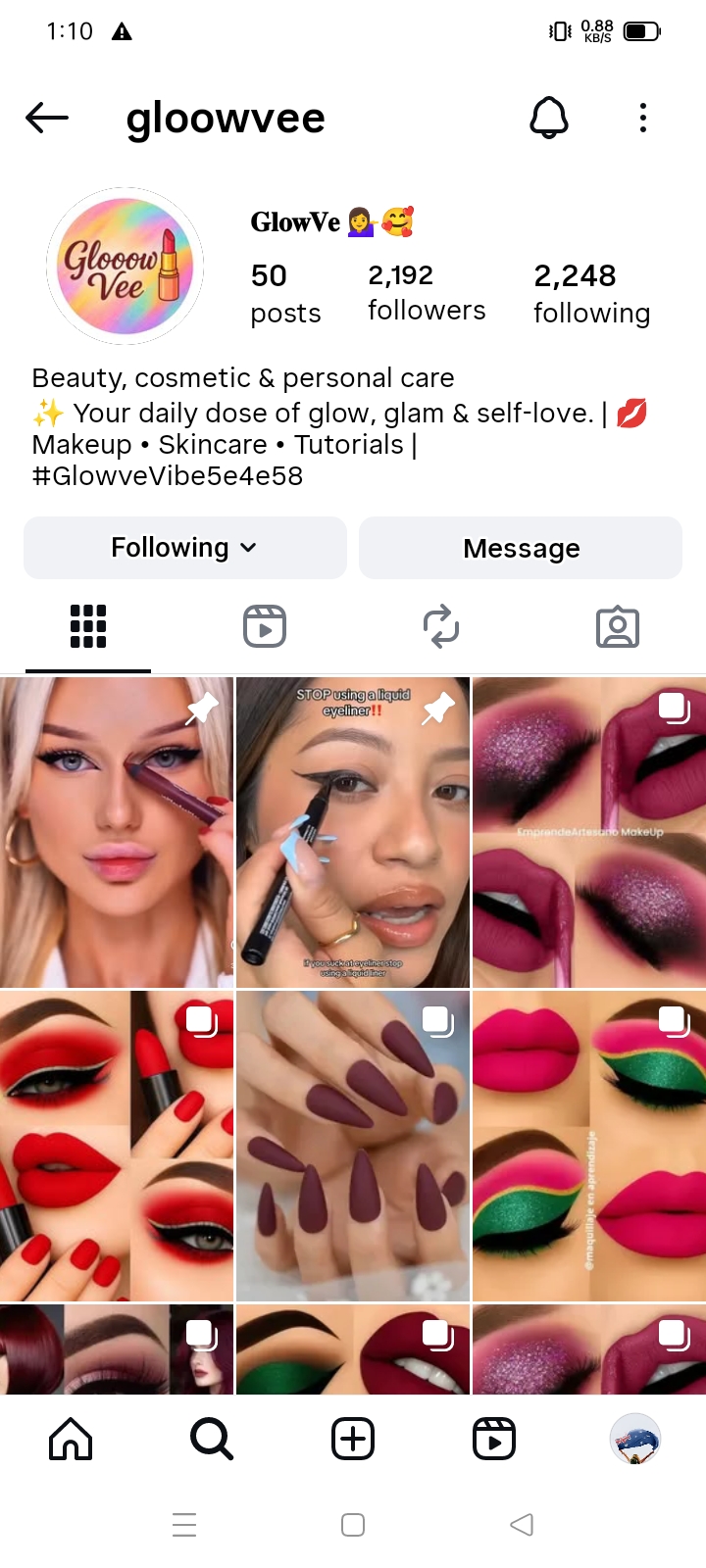Open the pinned liquid eyeliner video post
The height and width of the screenshot is (1568, 706).
pos(353,833)
